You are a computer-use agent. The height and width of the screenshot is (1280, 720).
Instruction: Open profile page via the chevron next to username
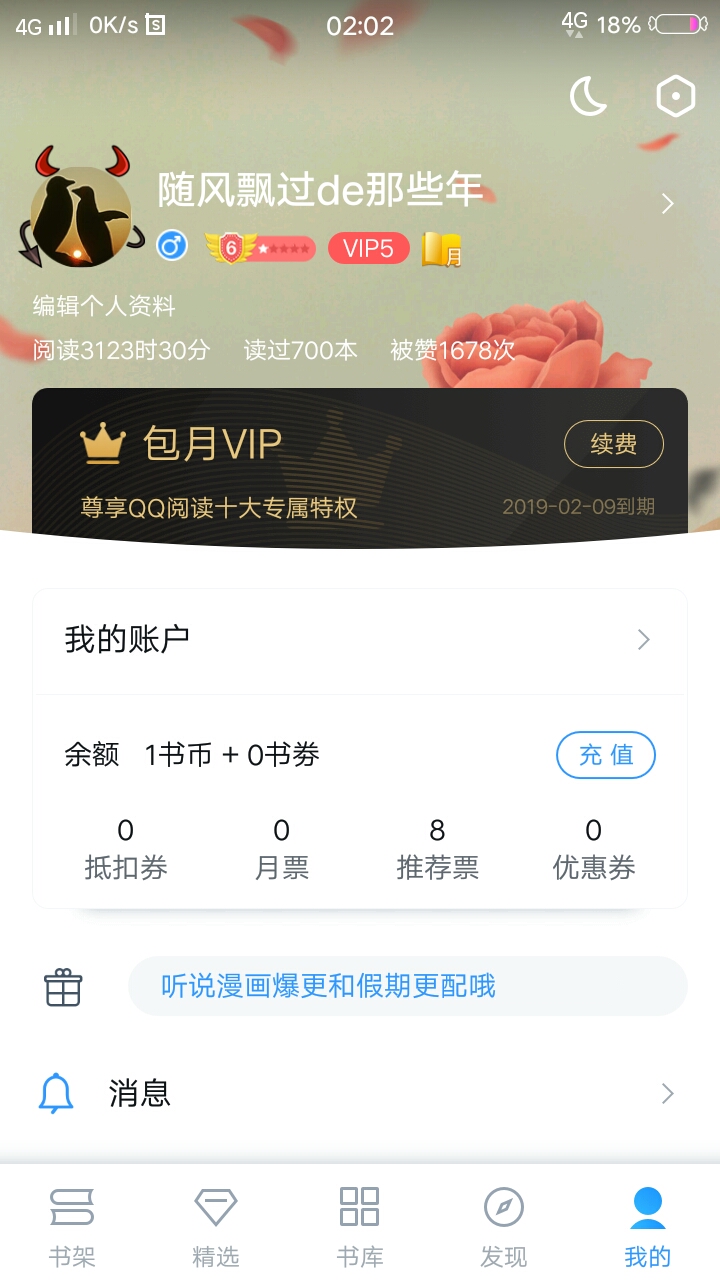click(x=668, y=204)
